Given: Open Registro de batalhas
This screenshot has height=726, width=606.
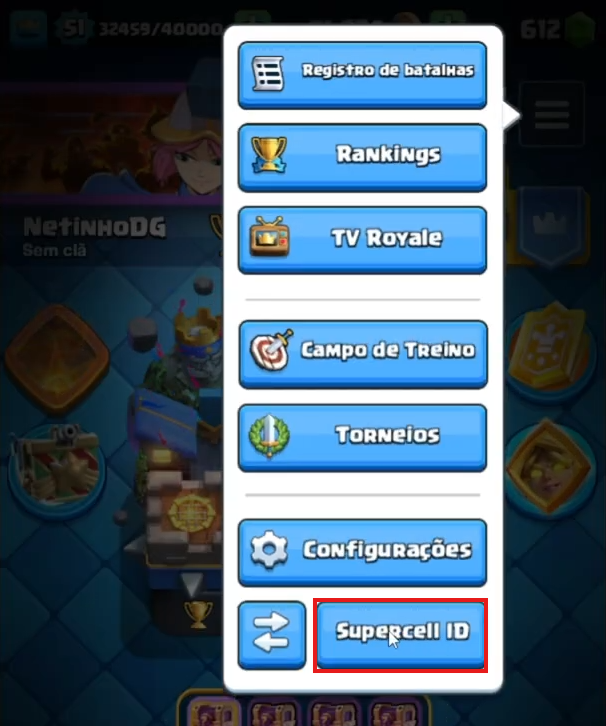Looking at the screenshot, I should 362,72.
